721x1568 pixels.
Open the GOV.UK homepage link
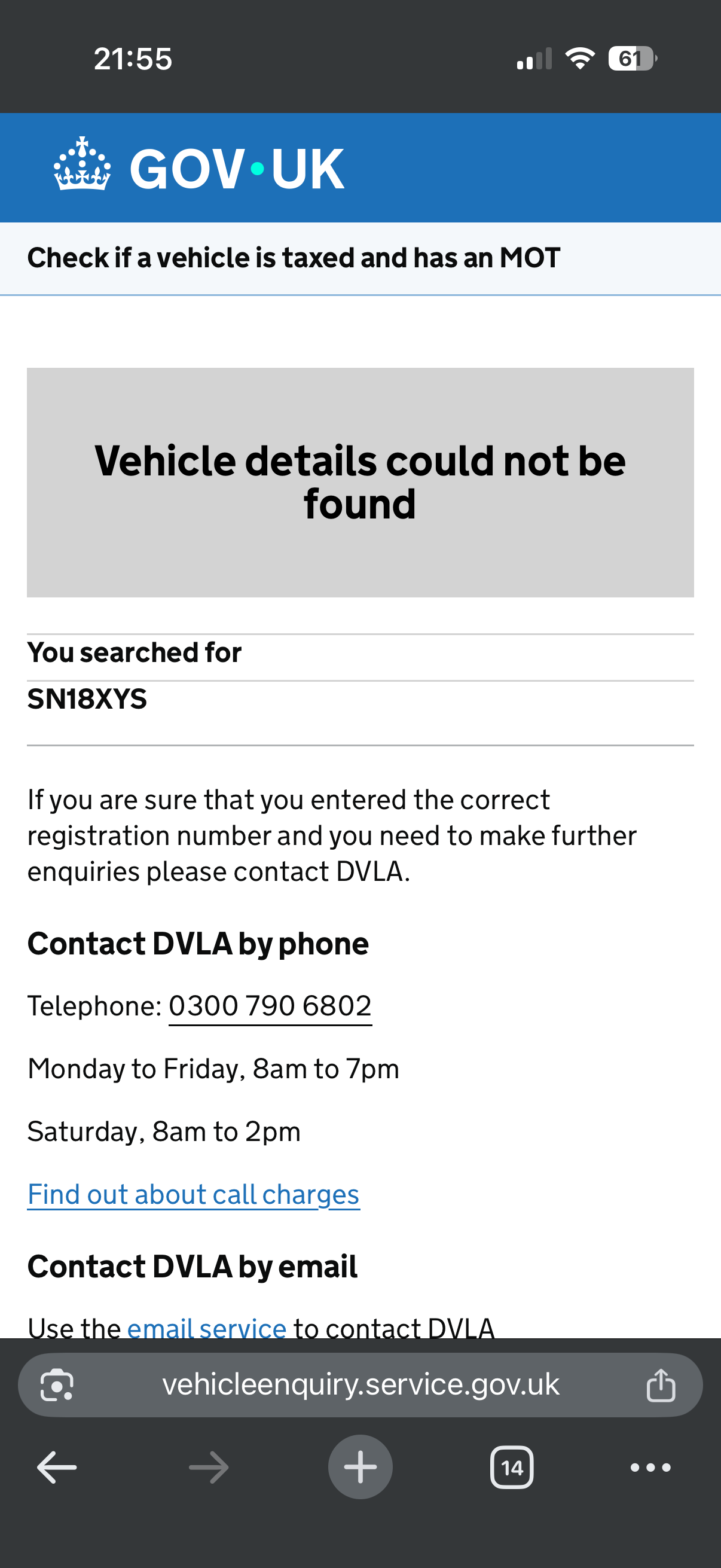coord(198,168)
